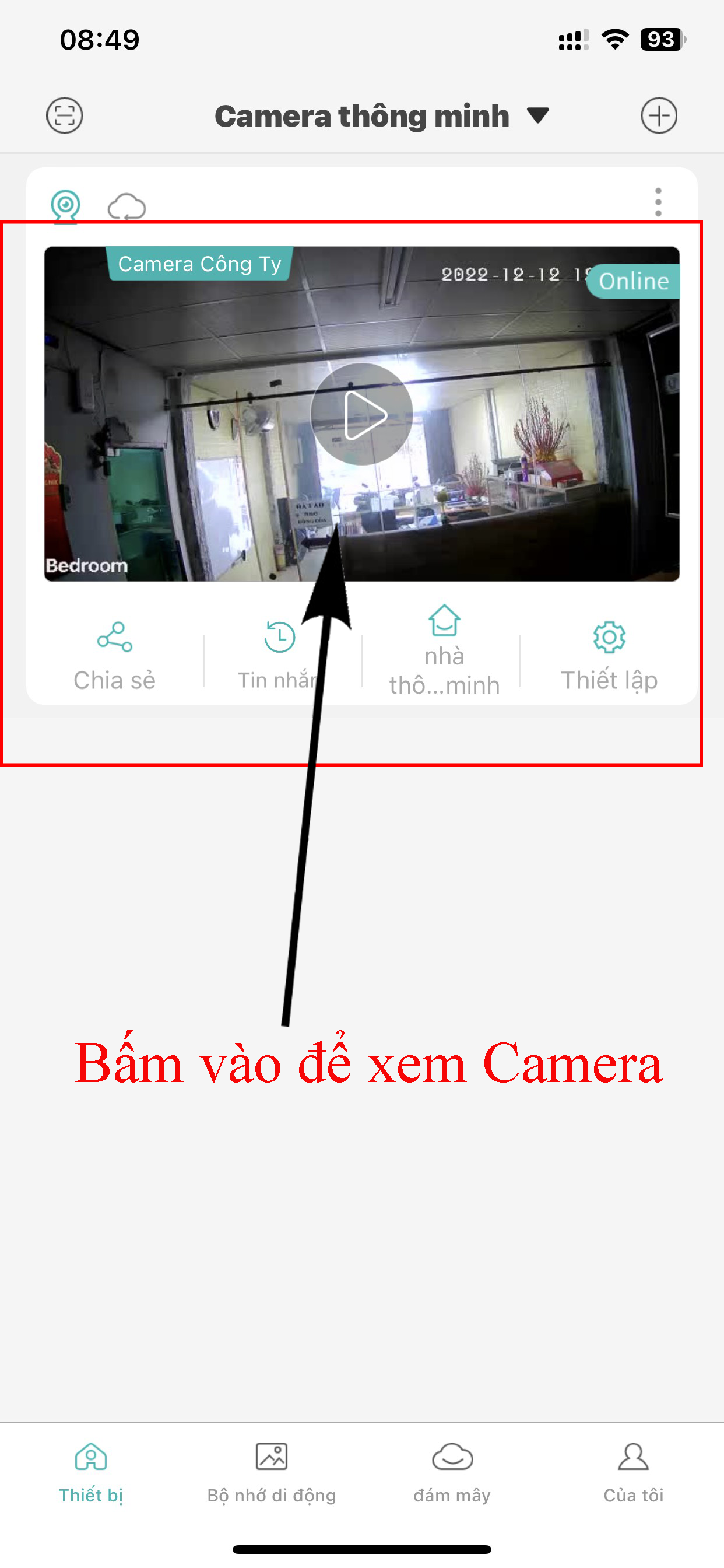The height and width of the screenshot is (1568, 724).
Task: Open the camera card overflow menu
Action: (658, 202)
